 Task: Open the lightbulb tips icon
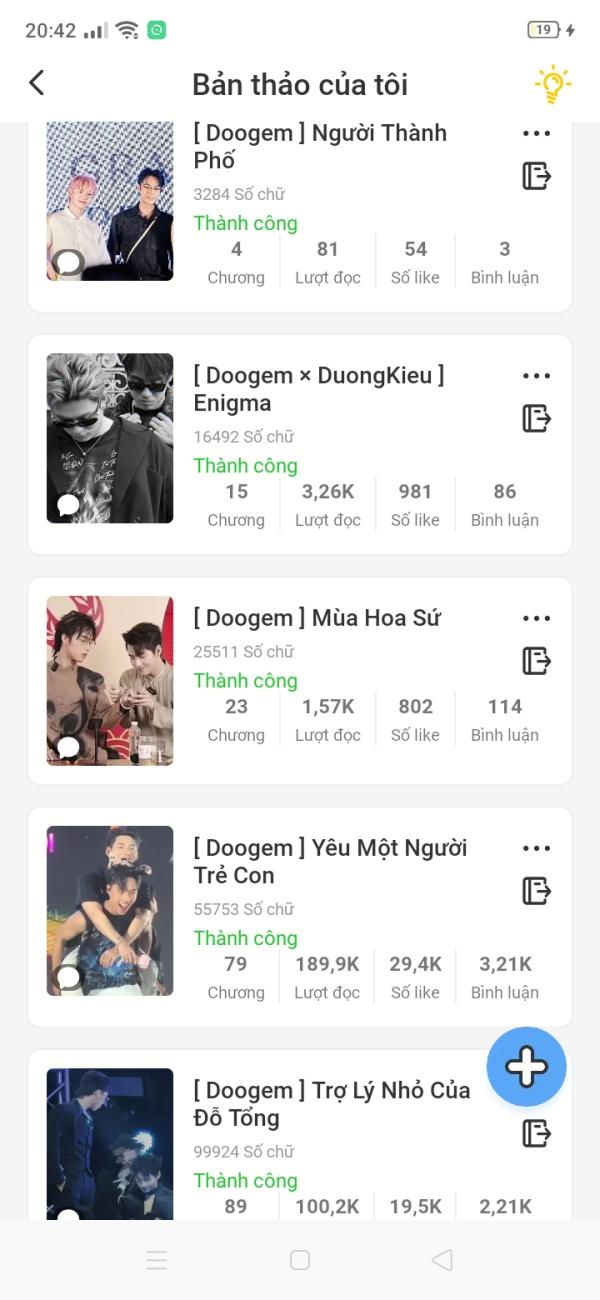(x=552, y=84)
